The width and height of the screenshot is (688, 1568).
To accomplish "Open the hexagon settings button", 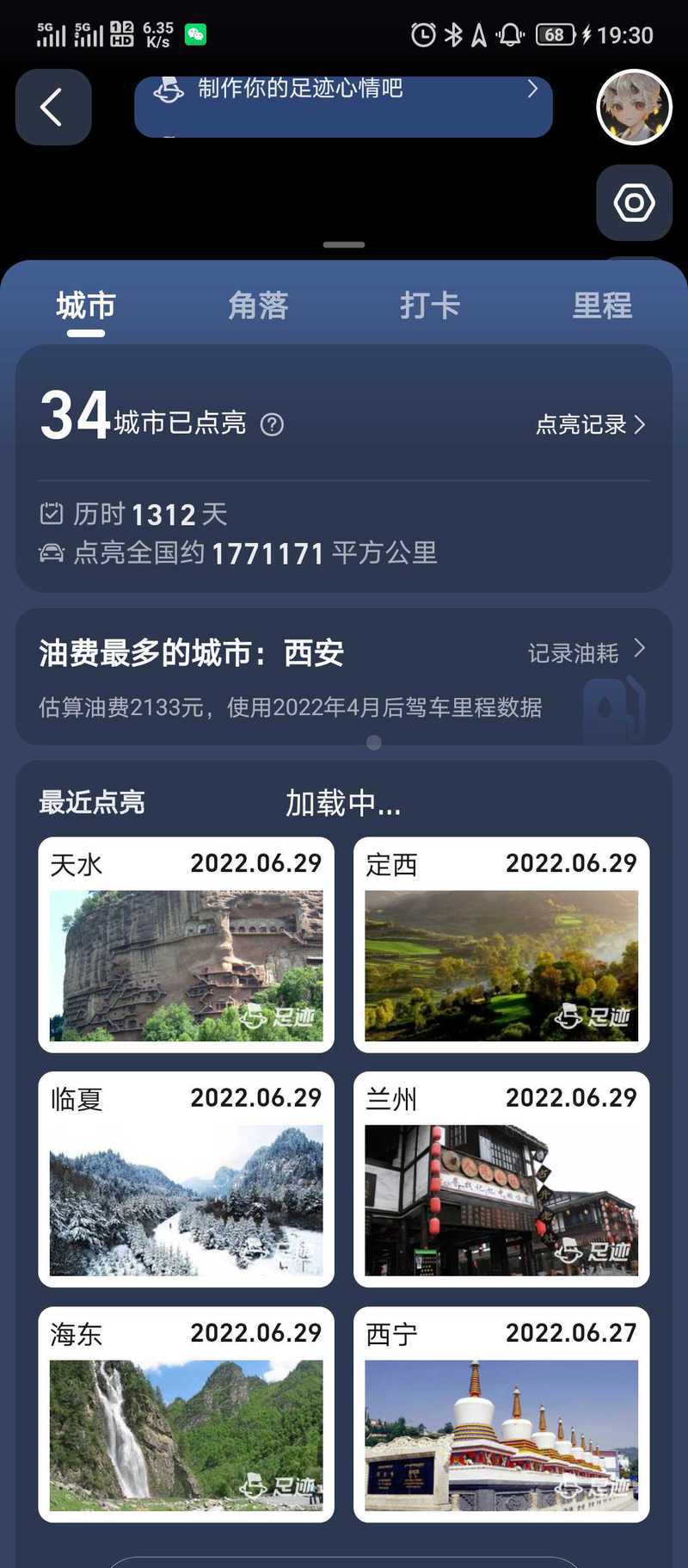I will [x=634, y=203].
